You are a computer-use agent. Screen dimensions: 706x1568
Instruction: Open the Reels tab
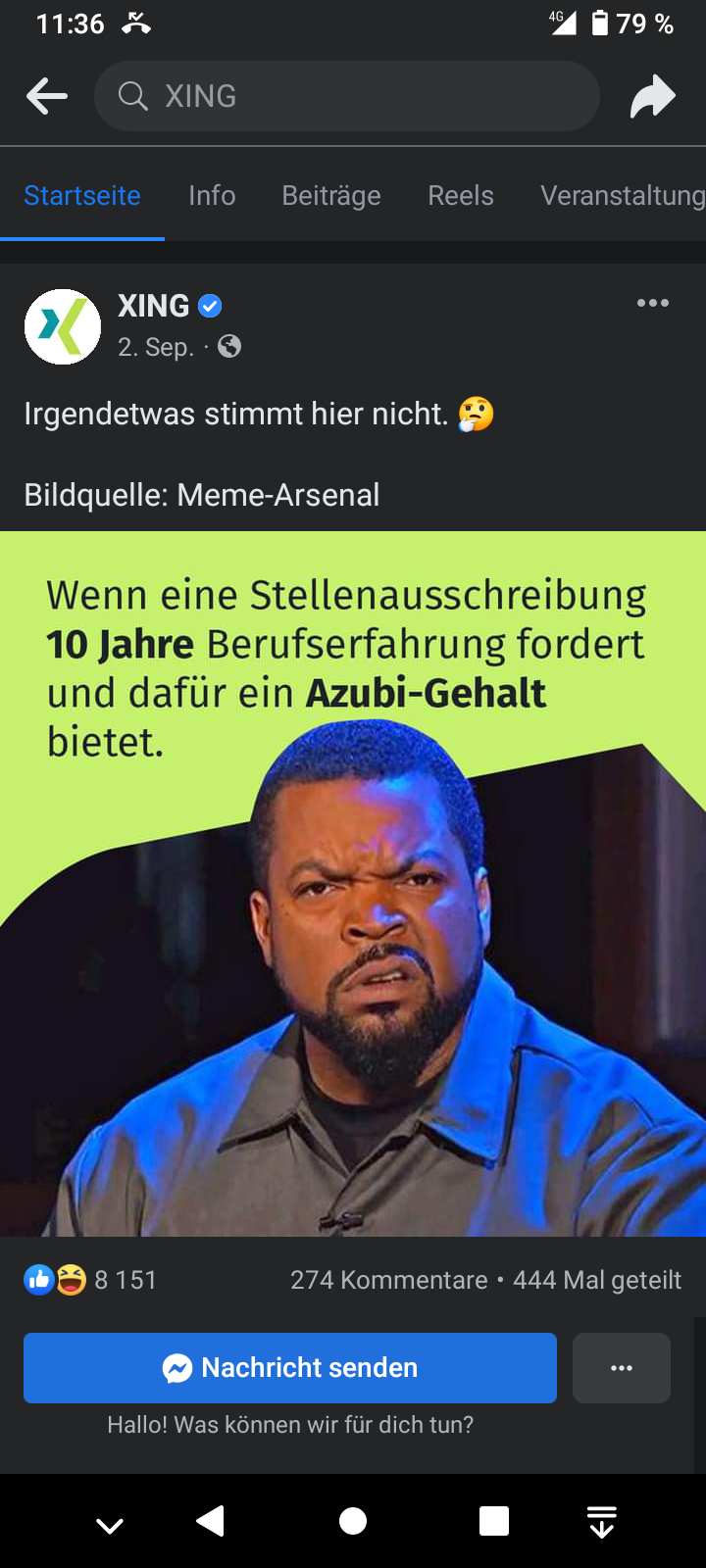click(461, 196)
